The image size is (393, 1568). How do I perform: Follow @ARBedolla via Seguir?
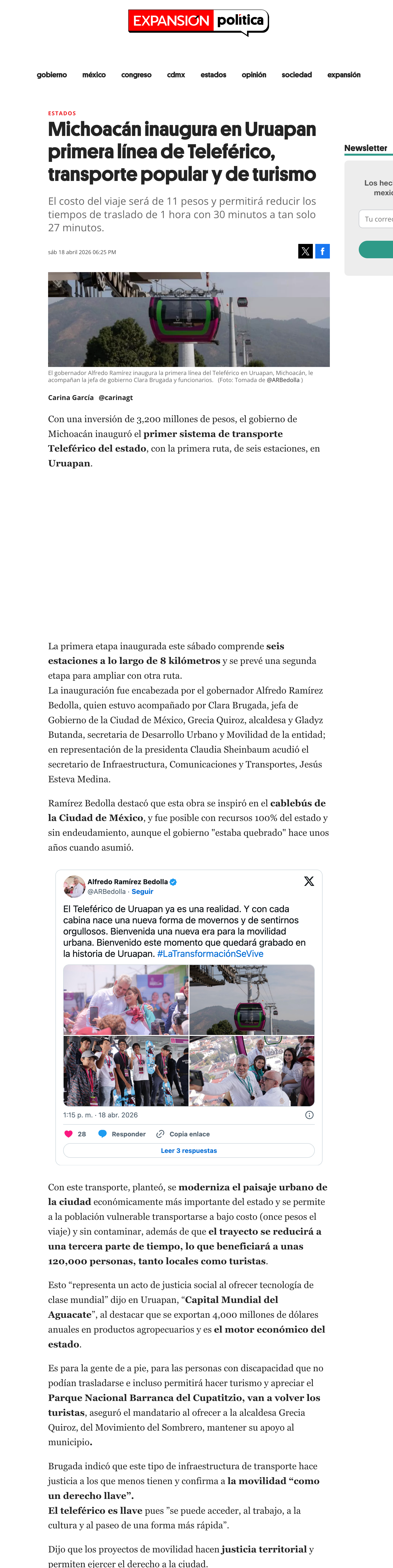tap(142, 892)
